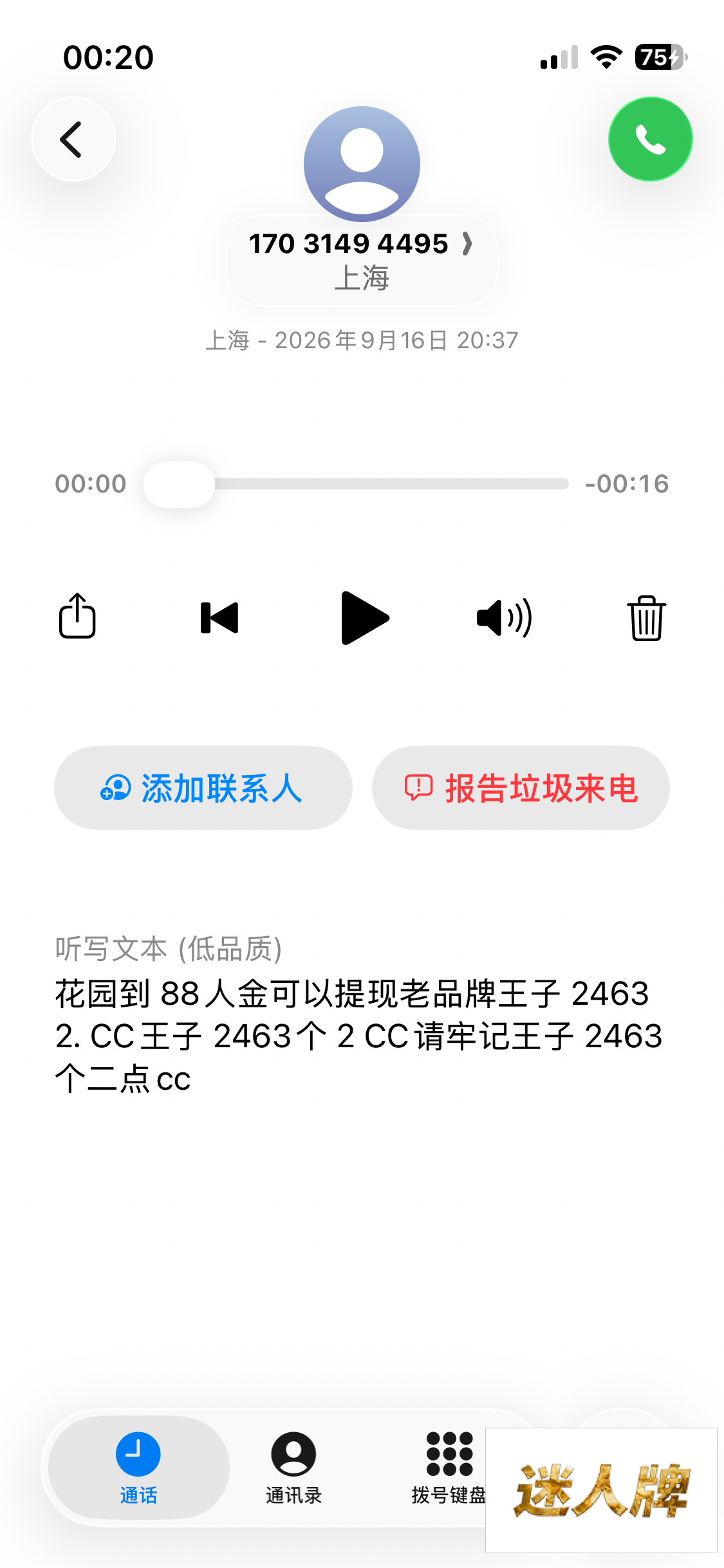
Task: Share the voicemail recording
Action: [x=77, y=617]
